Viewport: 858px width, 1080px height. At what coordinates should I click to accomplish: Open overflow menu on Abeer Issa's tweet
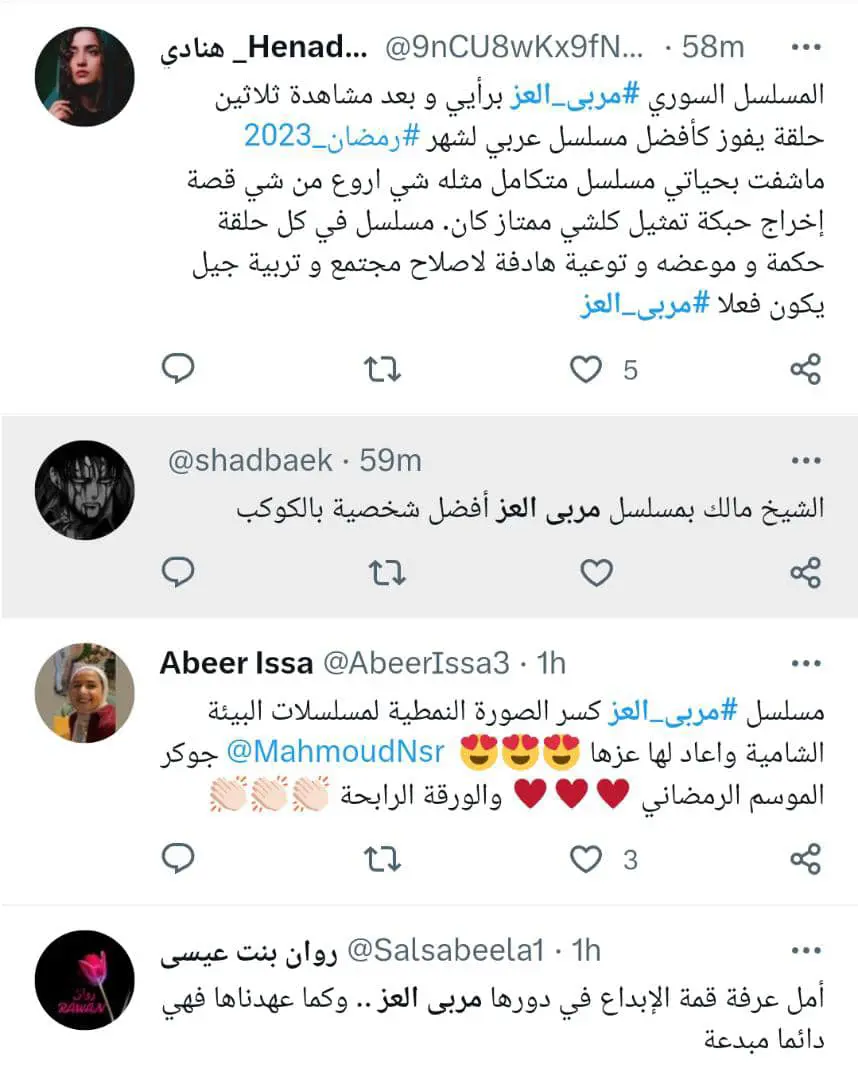coord(805,662)
